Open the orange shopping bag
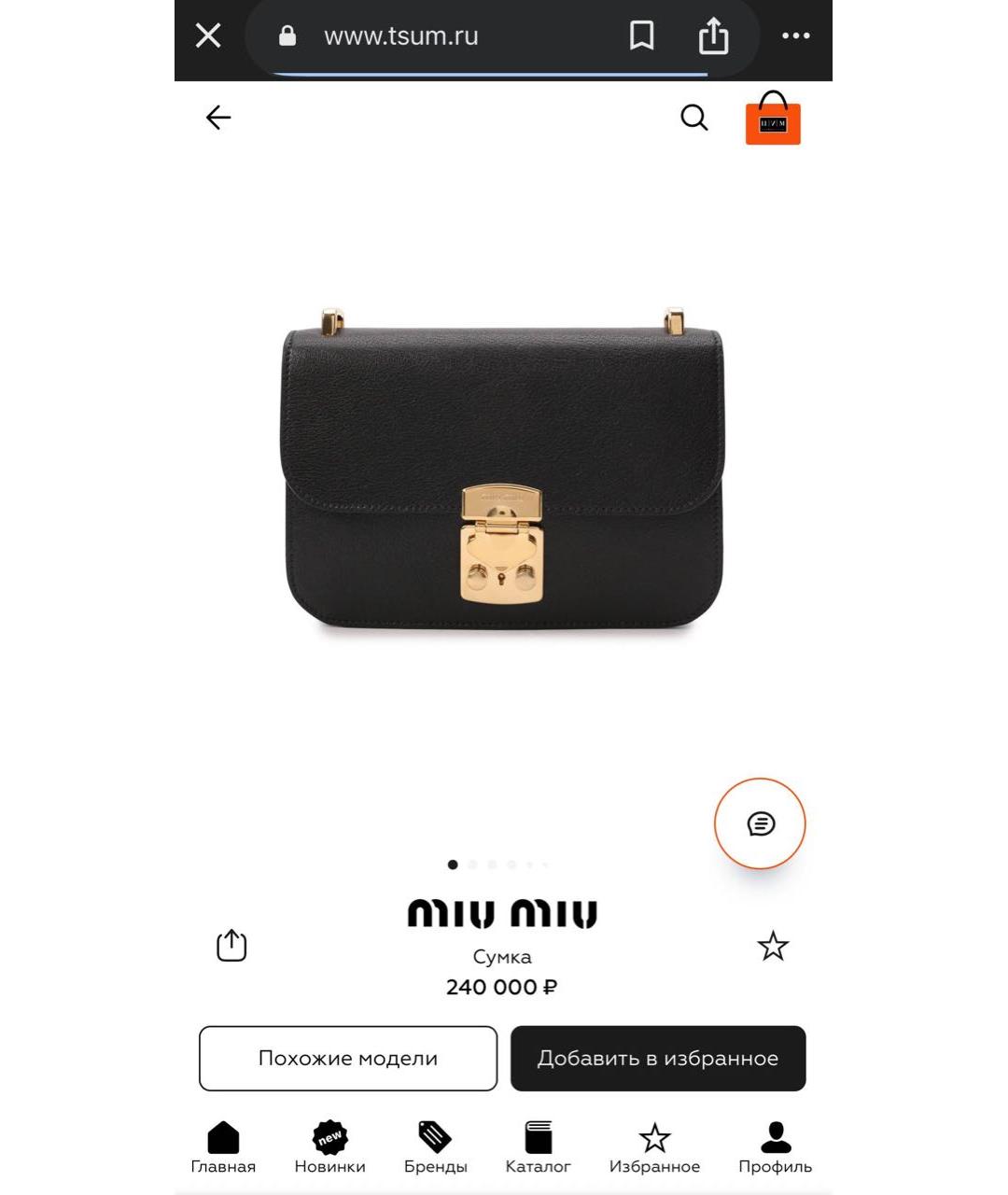This screenshot has width=1008, height=1195. [x=773, y=119]
